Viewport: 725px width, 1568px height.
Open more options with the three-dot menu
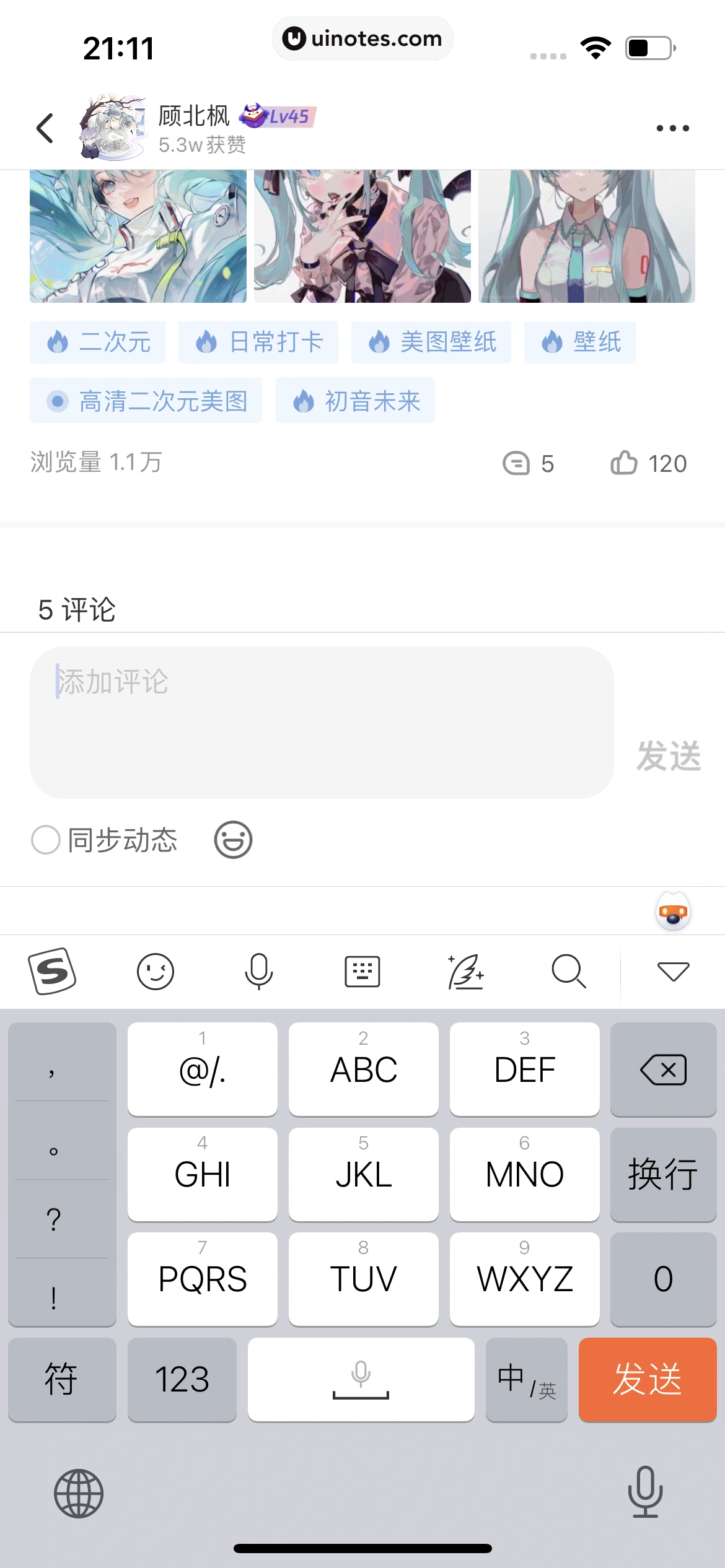tap(672, 128)
